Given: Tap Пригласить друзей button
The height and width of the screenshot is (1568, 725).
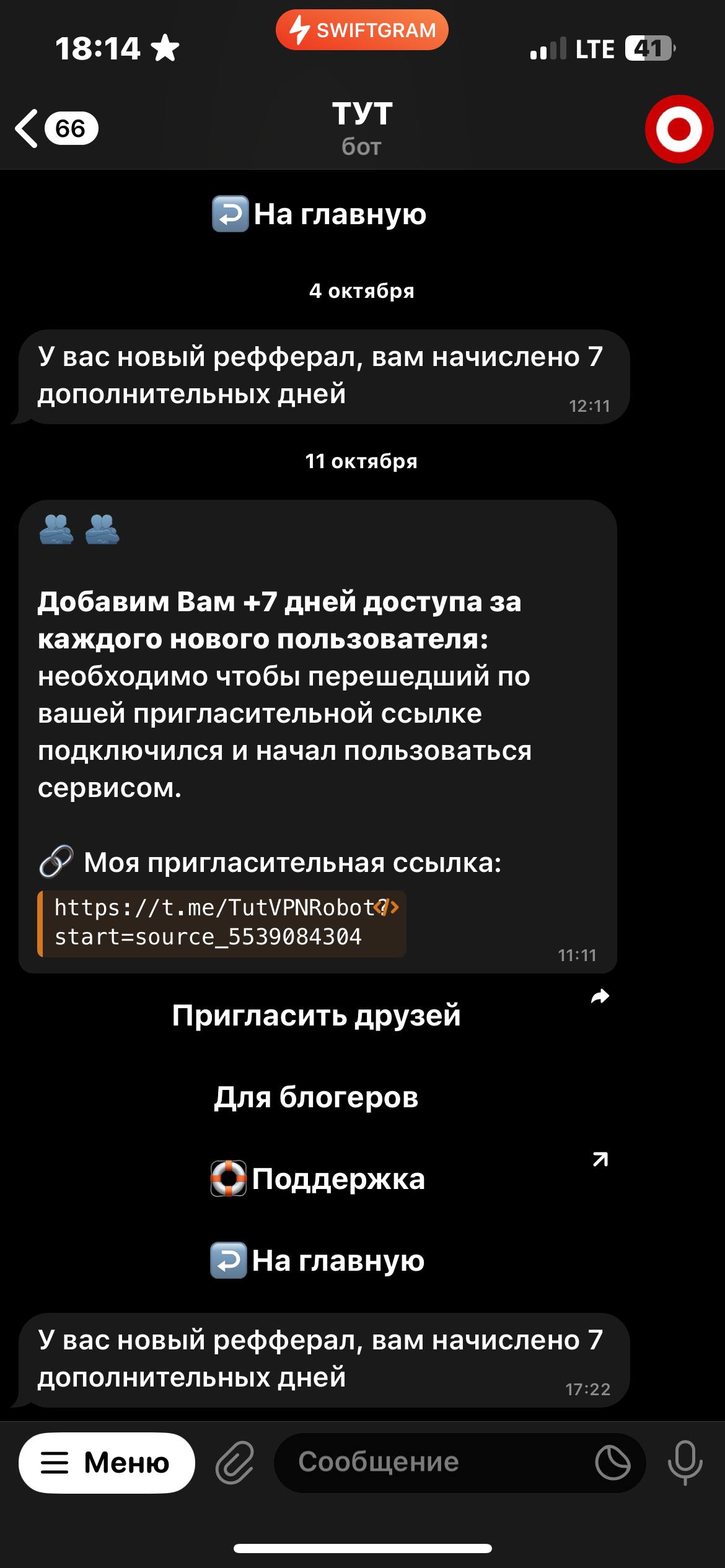Looking at the screenshot, I should pos(317,1016).
